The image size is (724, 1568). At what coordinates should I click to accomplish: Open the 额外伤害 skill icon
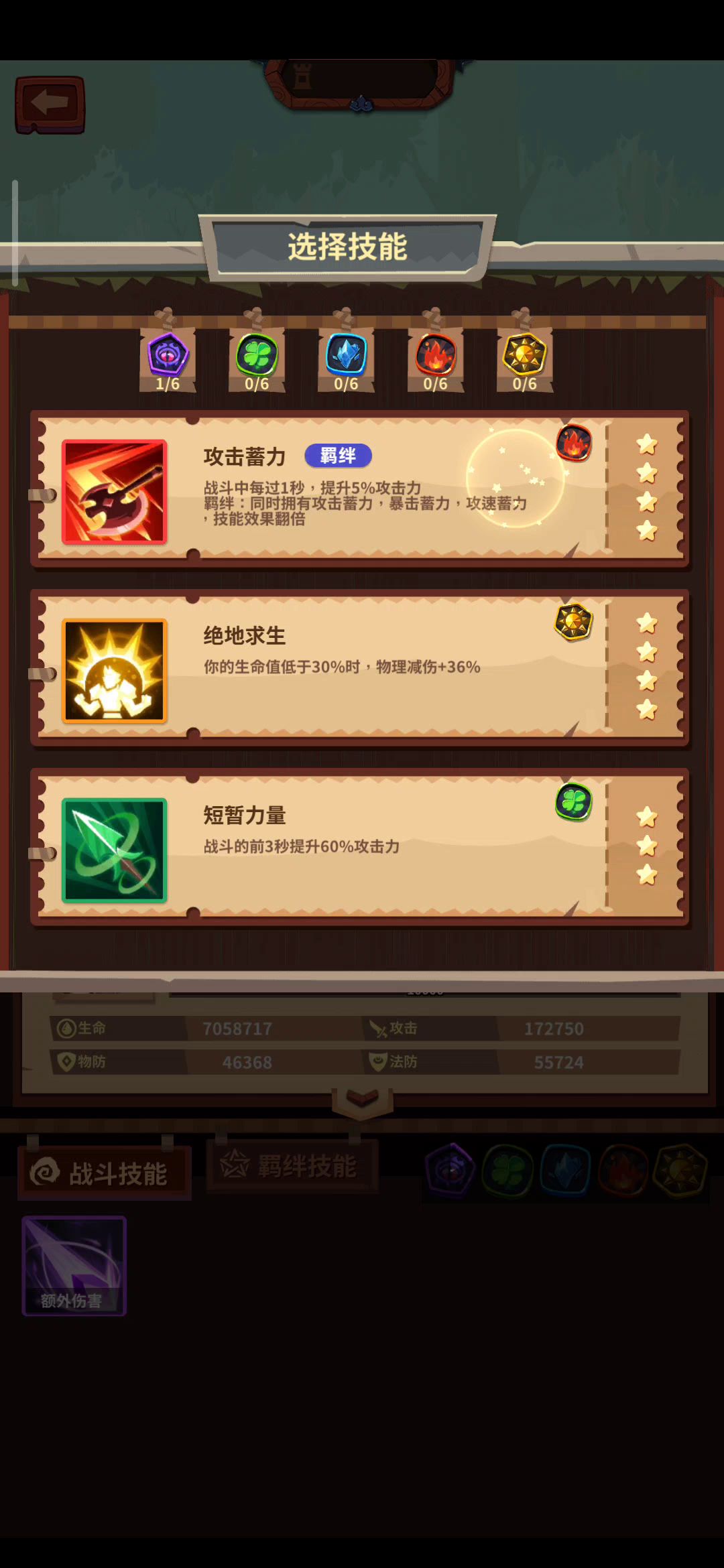click(x=74, y=1265)
